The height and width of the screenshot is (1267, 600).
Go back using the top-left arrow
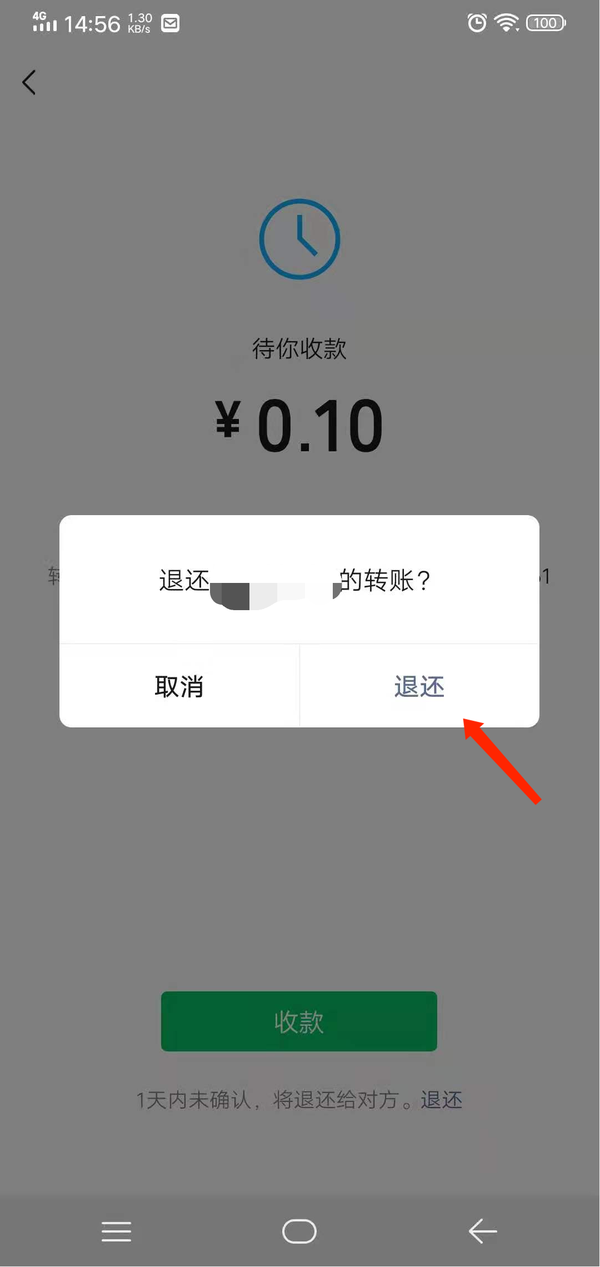click(x=29, y=82)
